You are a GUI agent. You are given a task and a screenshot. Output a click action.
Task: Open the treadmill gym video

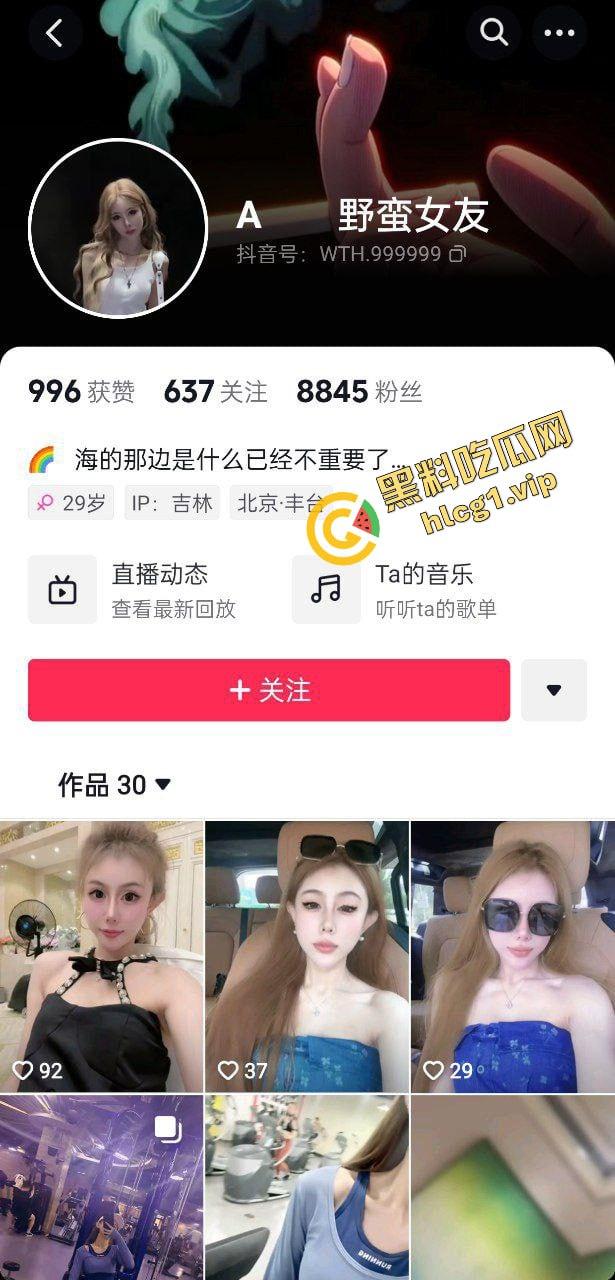(307, 1187)
